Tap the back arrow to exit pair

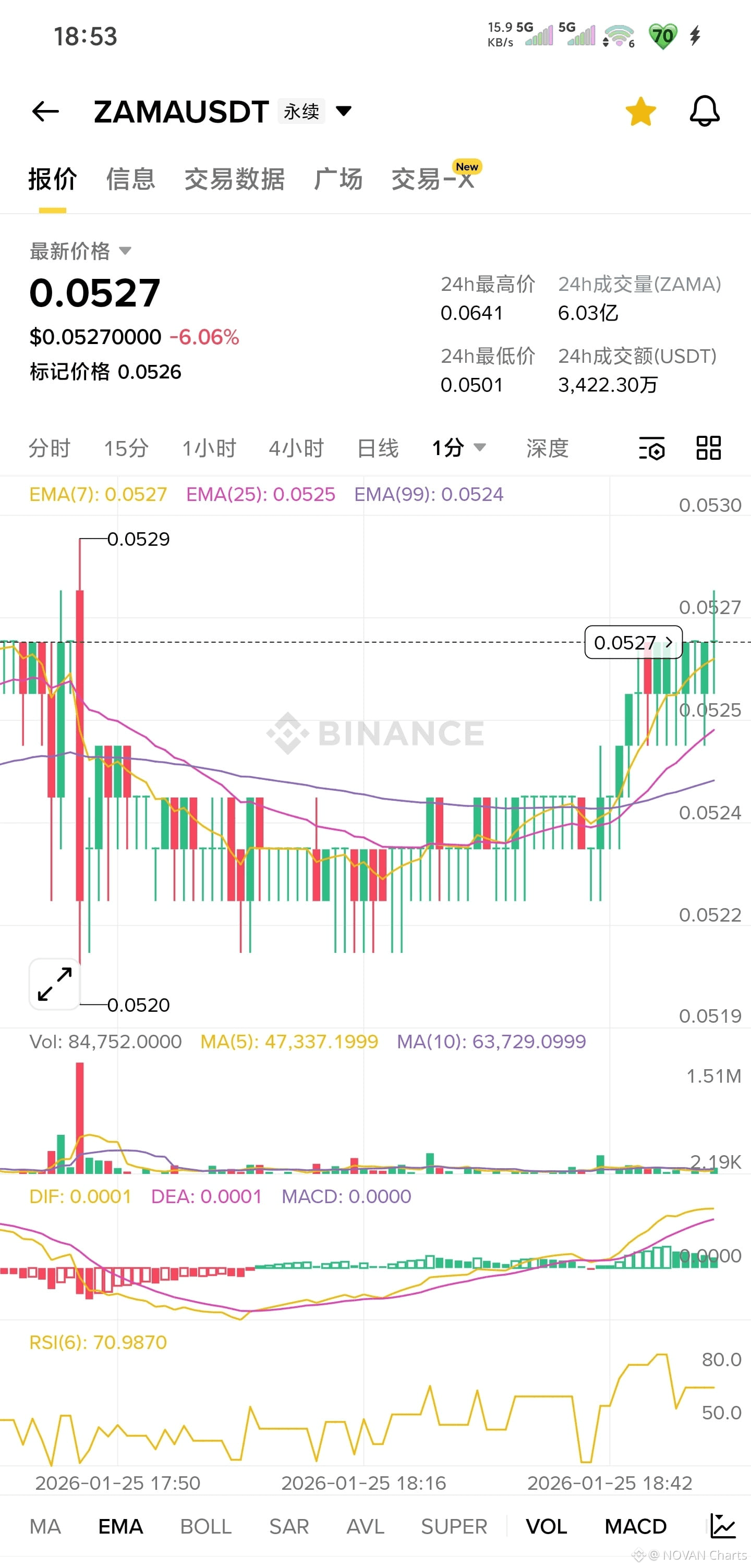[x=46, y=112]
